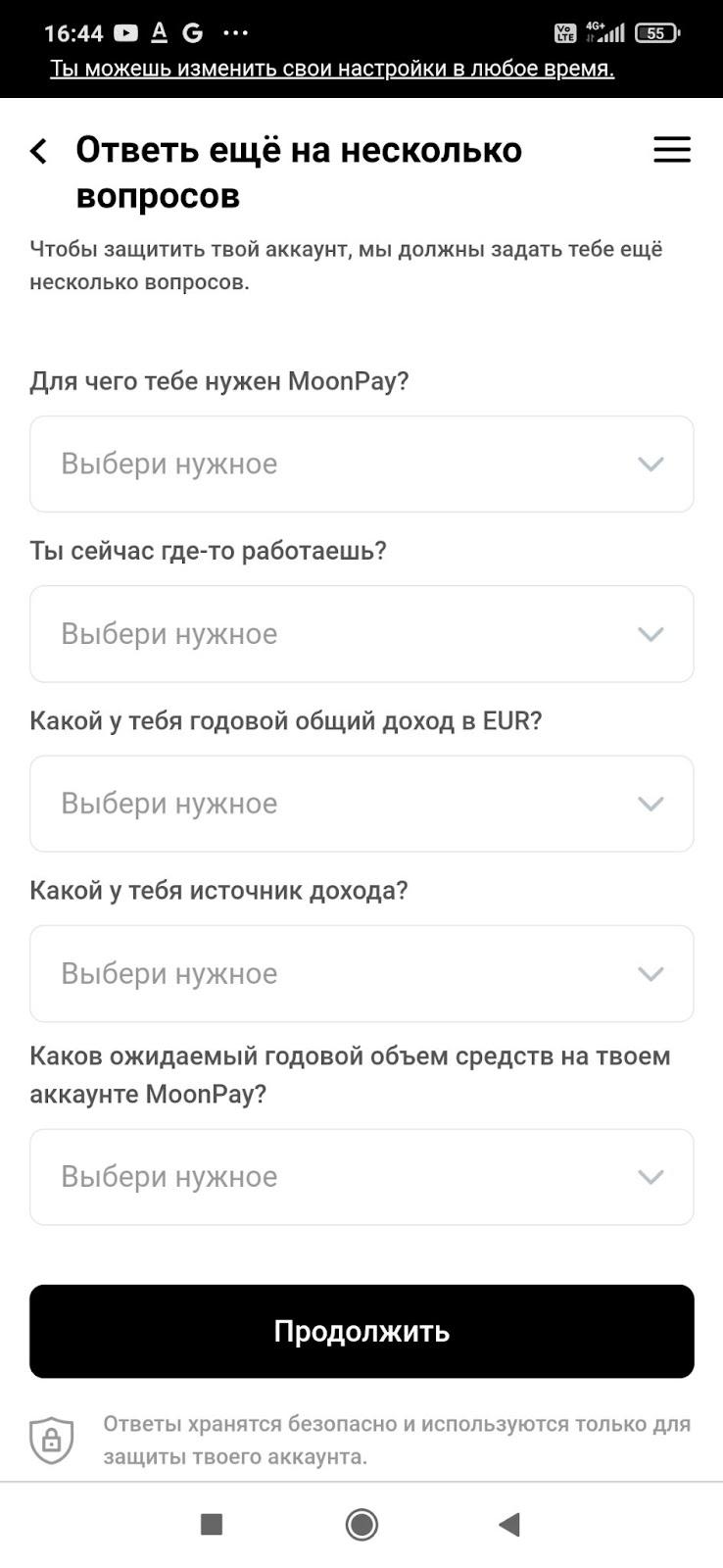Choose an answer for 'Ты сейчас где-то работаешь?'
Image resolution: width=723 pixels, height=1568 pixels.
tap(361, 634)
